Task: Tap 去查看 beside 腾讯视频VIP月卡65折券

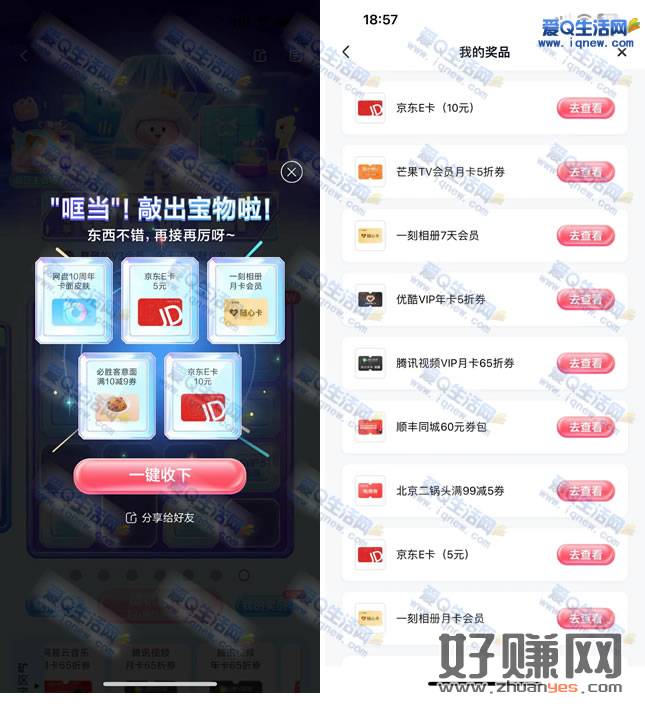Action: pyautogui.click(x=585, y=363)
